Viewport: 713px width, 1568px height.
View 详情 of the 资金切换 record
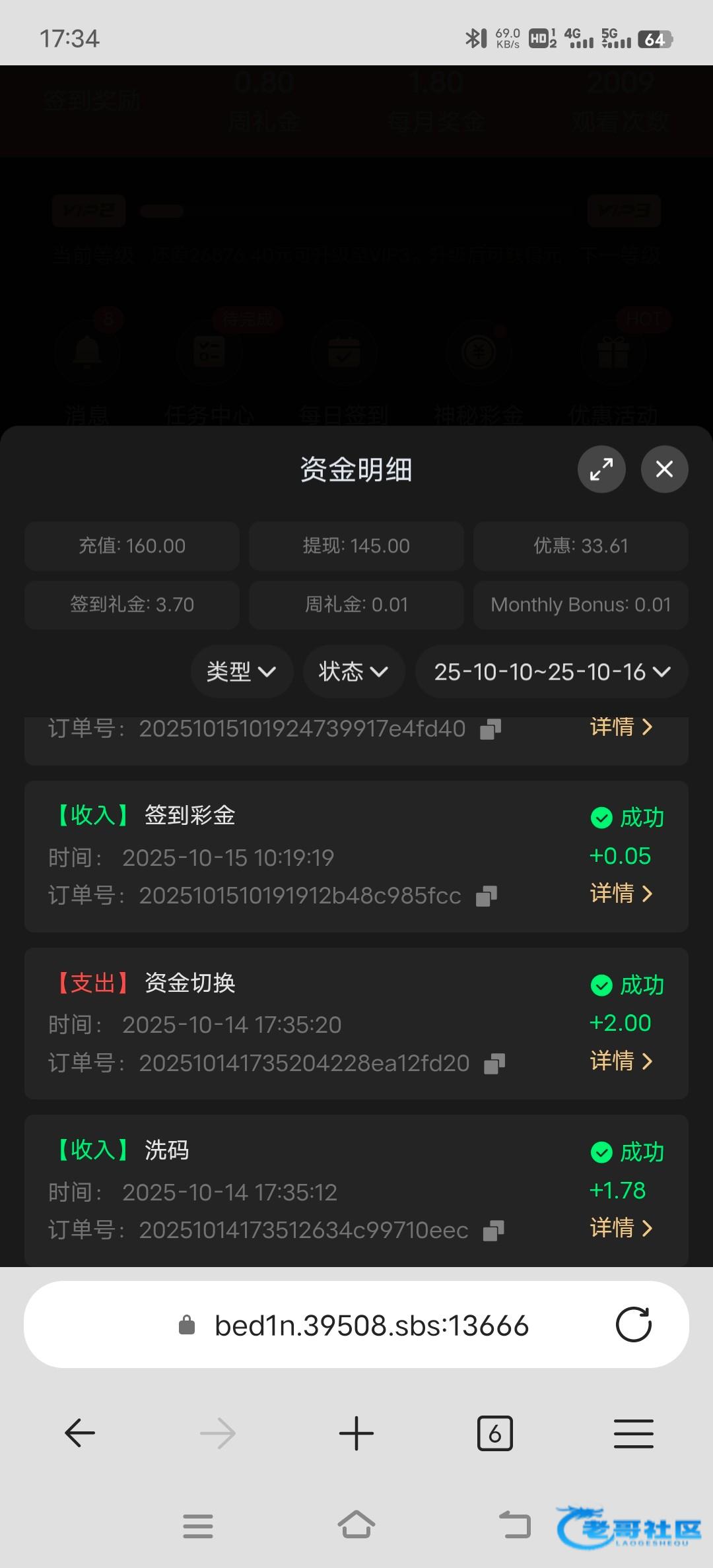pos(621,1061)
